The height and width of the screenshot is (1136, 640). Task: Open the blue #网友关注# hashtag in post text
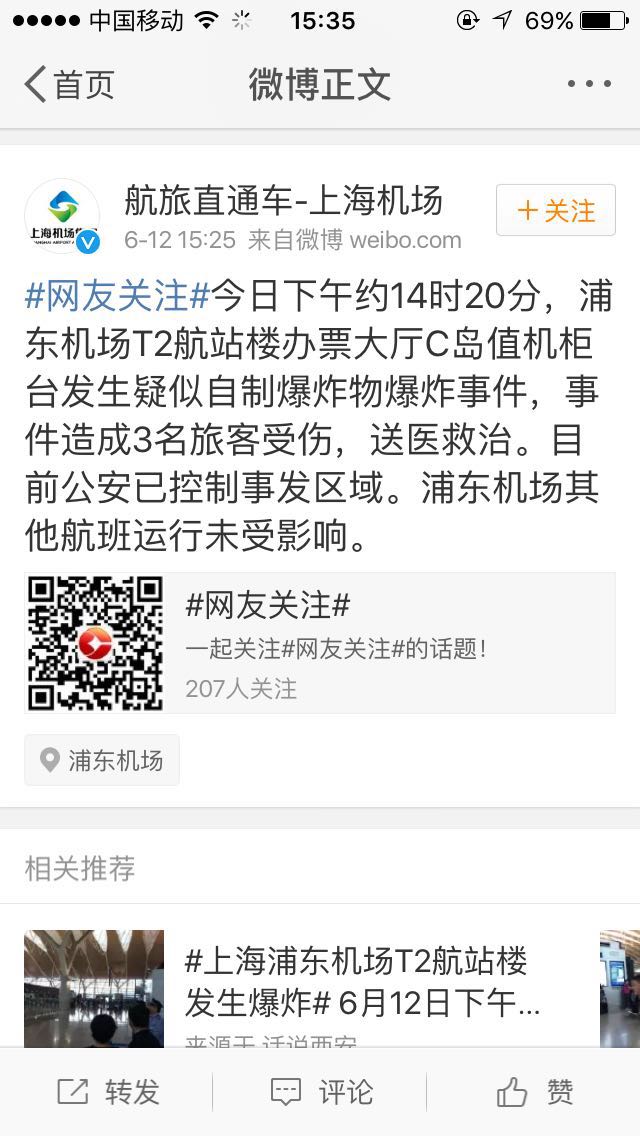click(117, 296)
